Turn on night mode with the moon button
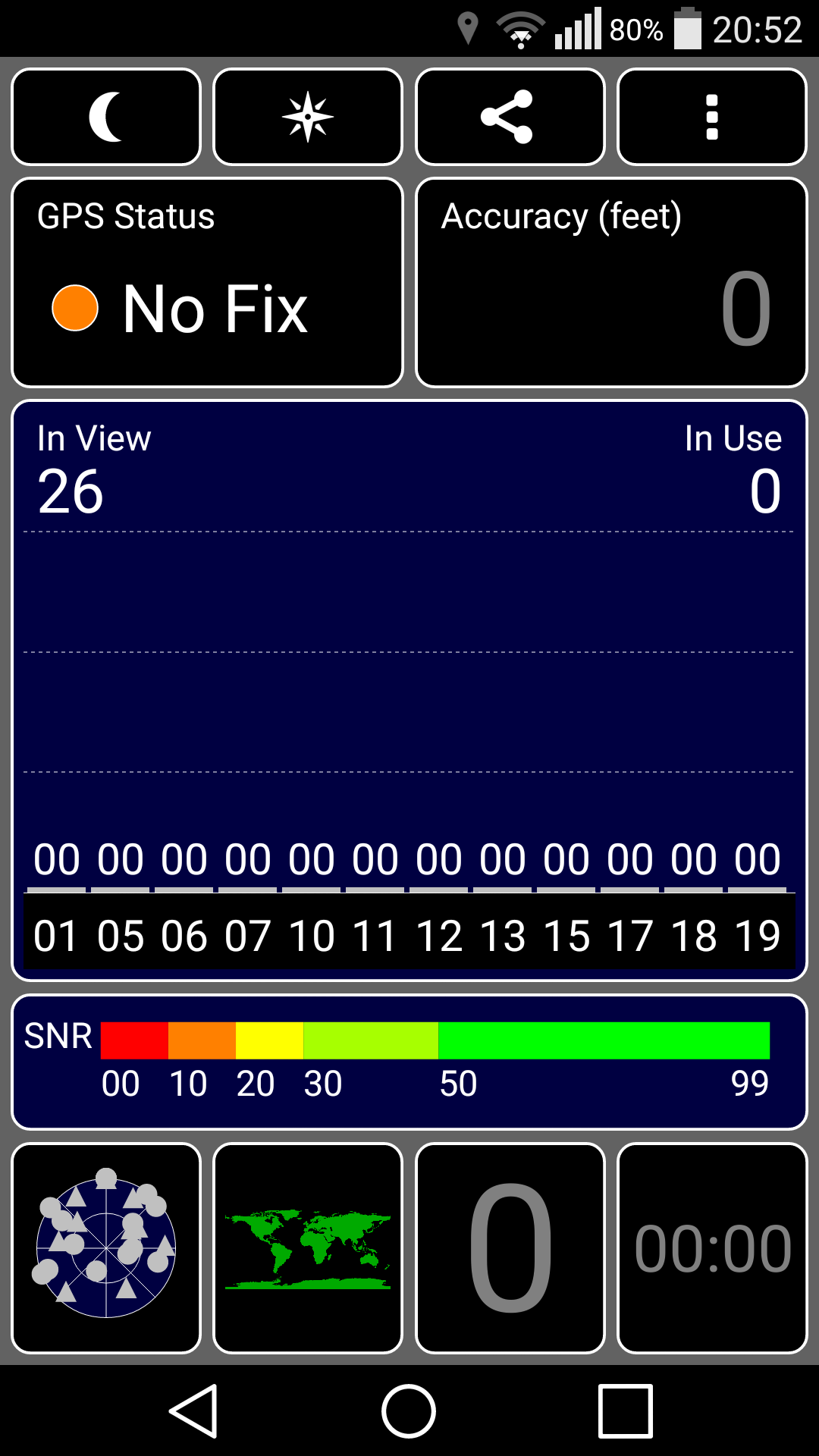Image resolution: width=819 pixels, height=1456 pixels. click(x=106, y=117)
